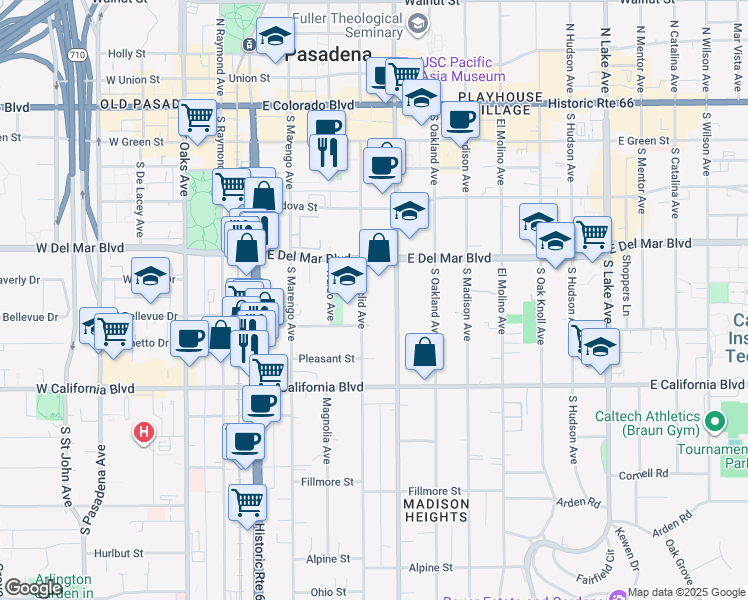748x600 pixels.
Task: Open the cart marker at S Lake Ave and Del Mar
Action: (592, 238)
